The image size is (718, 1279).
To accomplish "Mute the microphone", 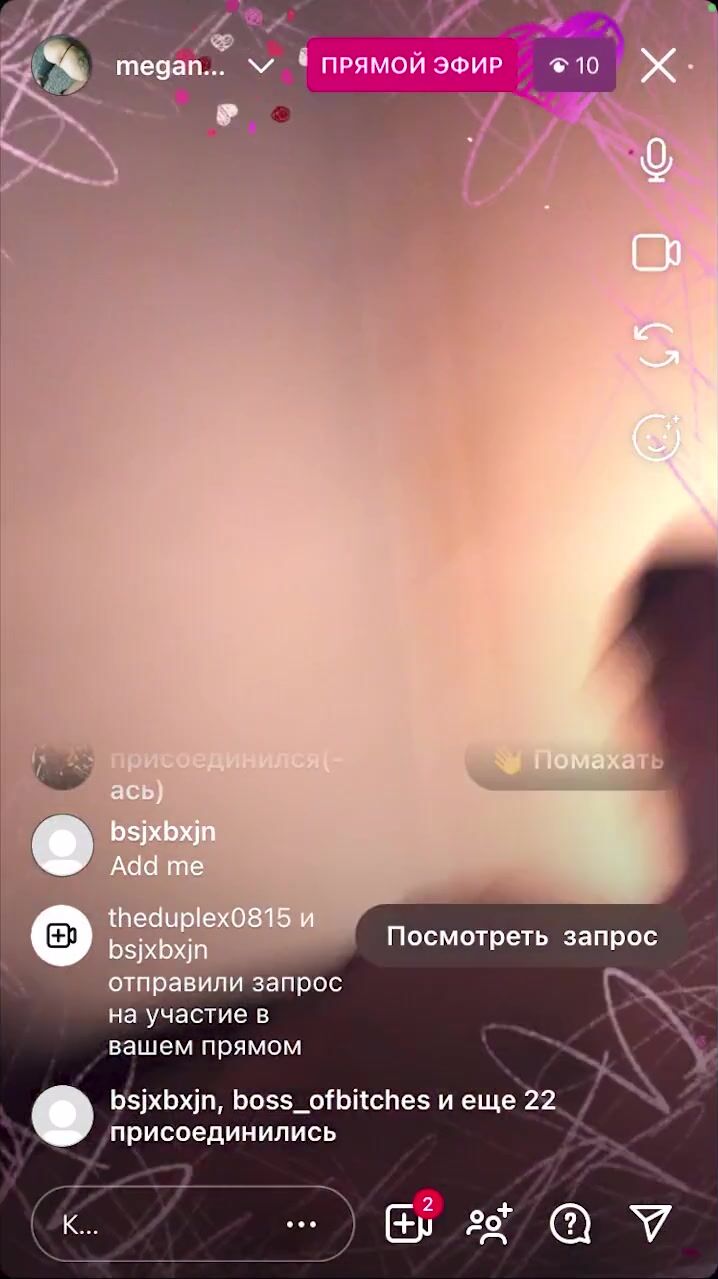I will [x=656, y=160].
